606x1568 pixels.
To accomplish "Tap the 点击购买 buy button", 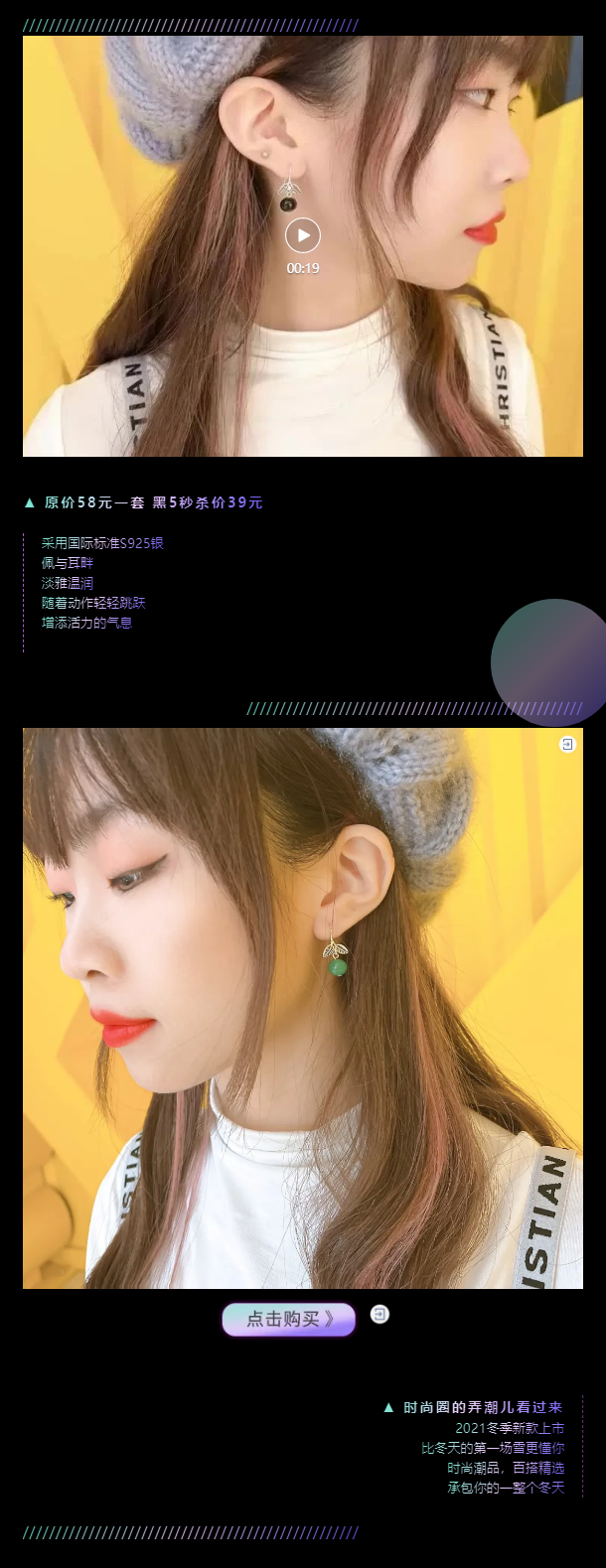I will tap(288, 1319).
